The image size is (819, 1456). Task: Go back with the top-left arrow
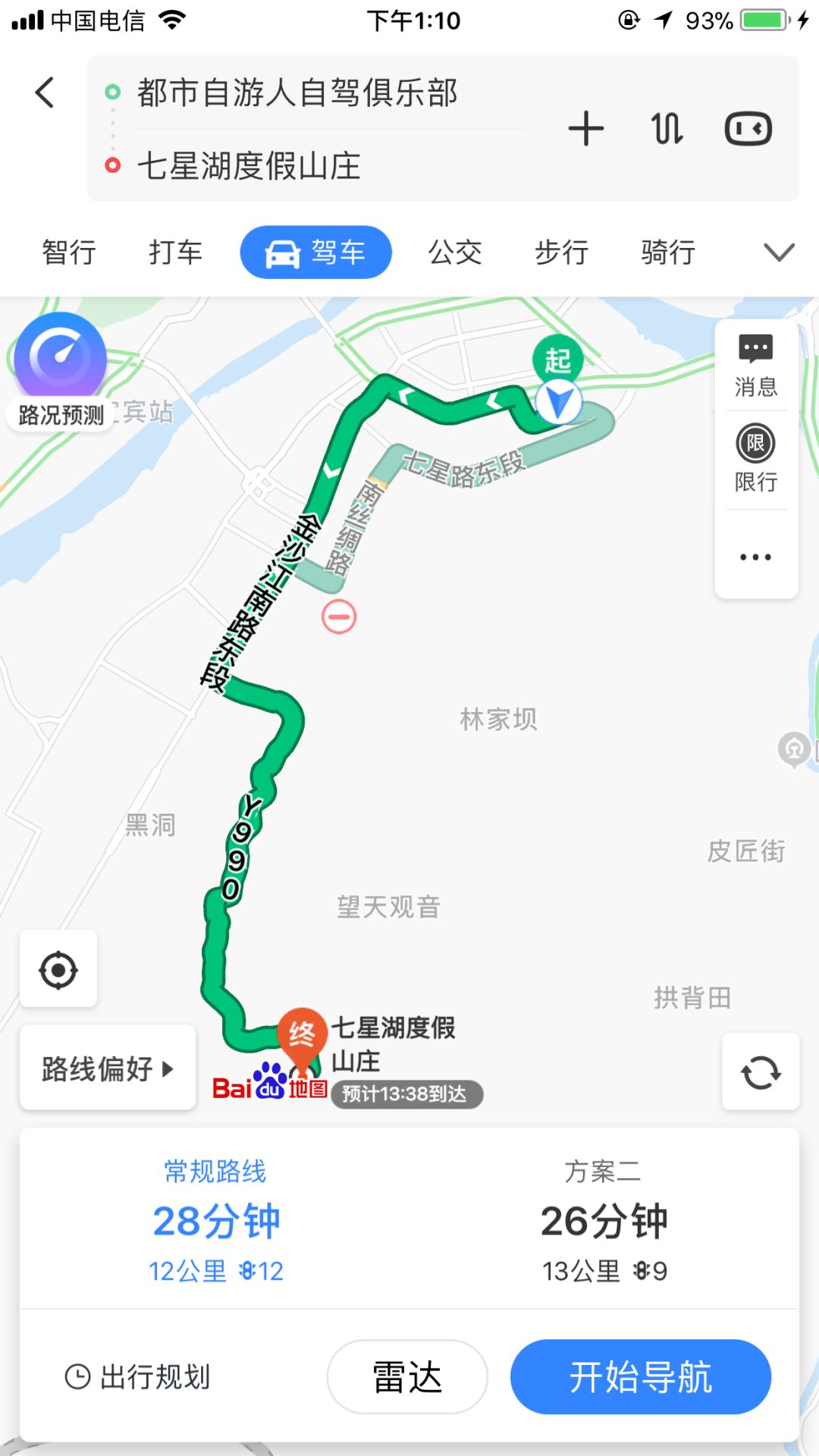pos(45,93)
